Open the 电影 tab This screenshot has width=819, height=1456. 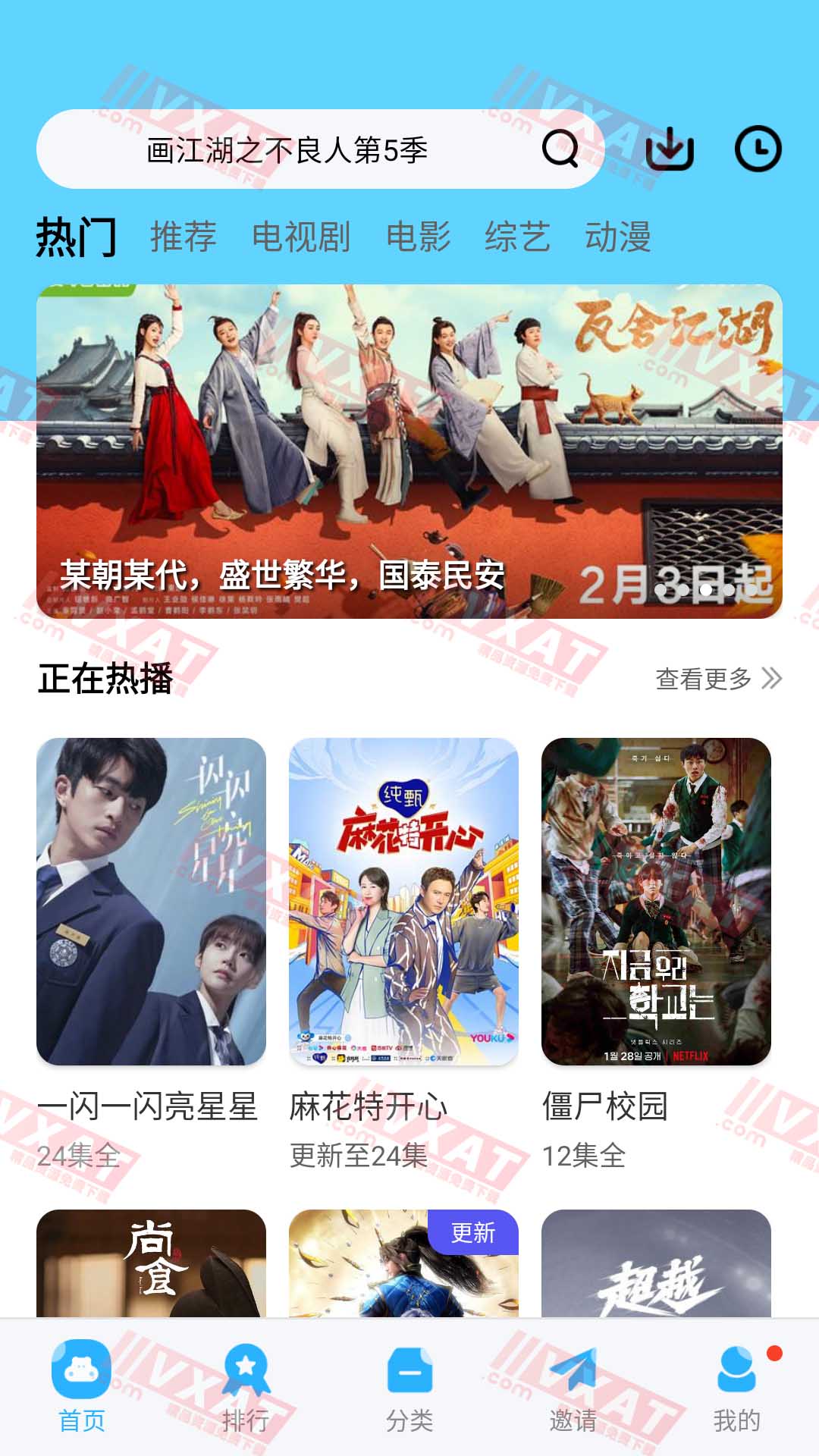(x=418, y=235)
